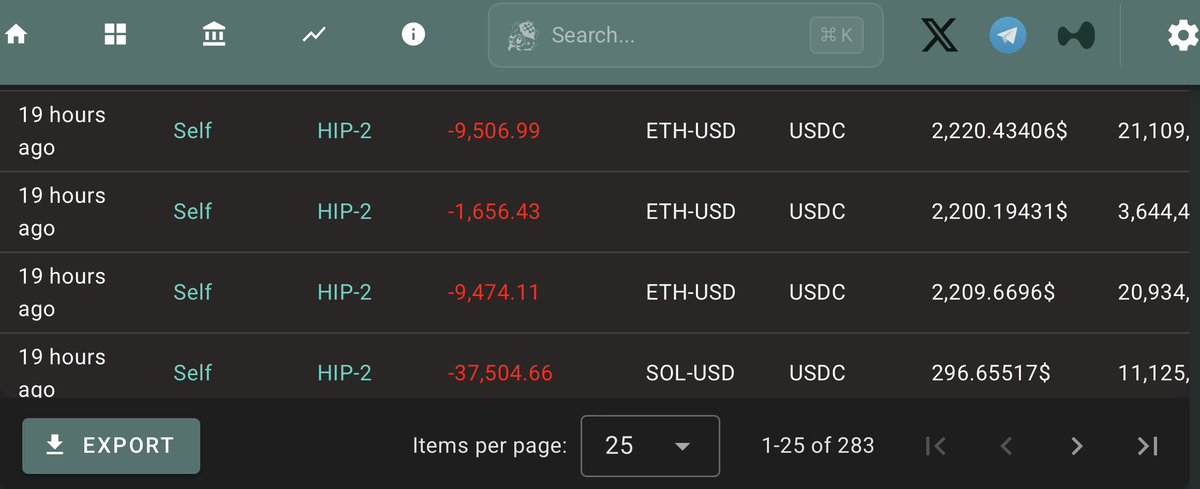Screen dimensions: 1200x489
Task: Open the X (Twitter) link
Action: (x=938, y=36)
